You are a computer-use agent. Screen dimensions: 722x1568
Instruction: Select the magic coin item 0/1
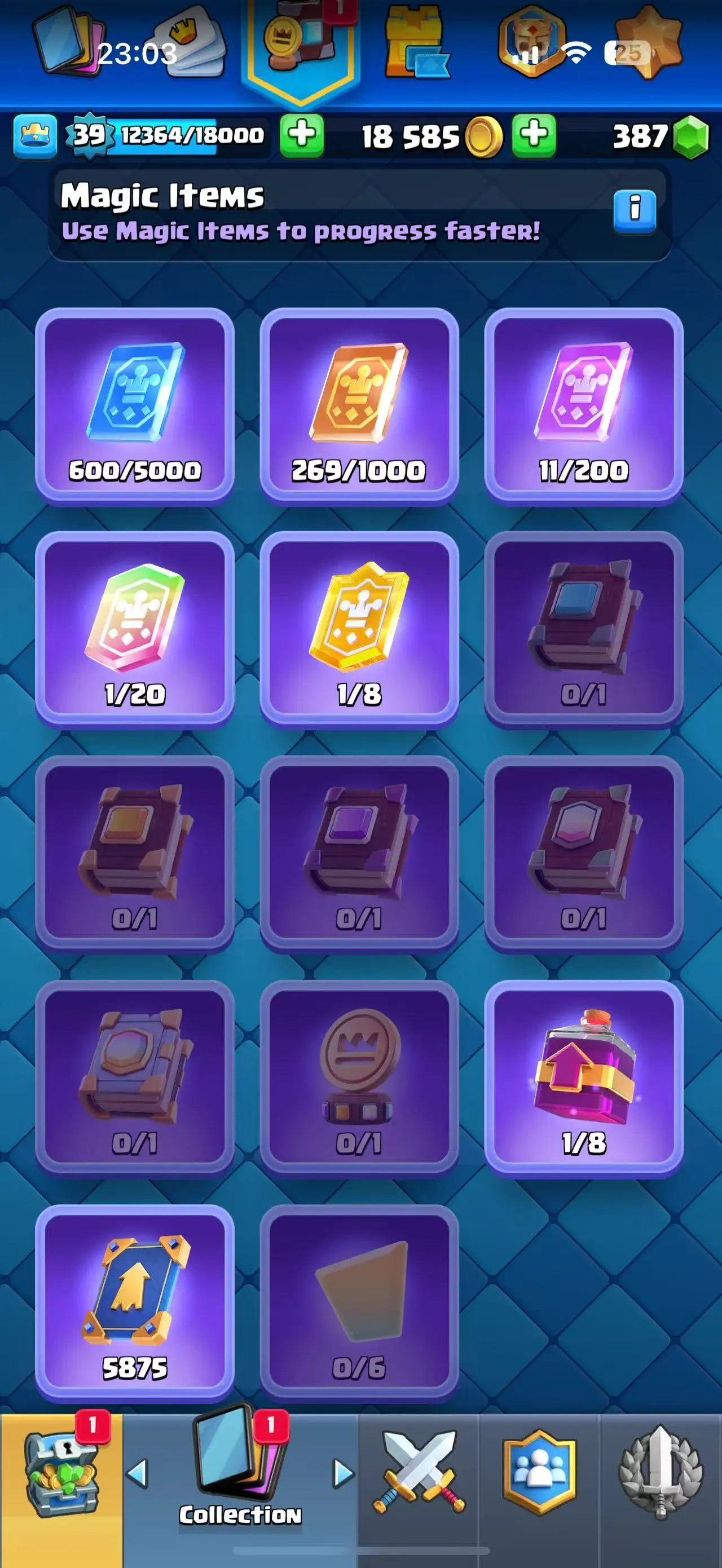click(359, 1078)
